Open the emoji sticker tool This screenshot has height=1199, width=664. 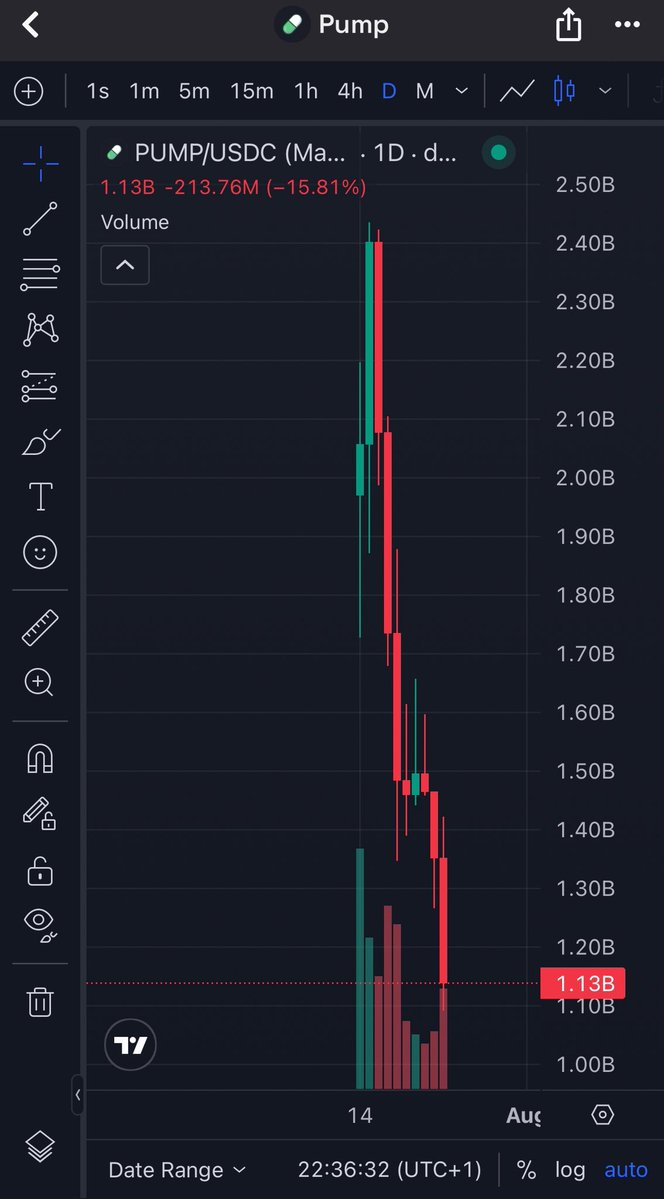point(40,551)
